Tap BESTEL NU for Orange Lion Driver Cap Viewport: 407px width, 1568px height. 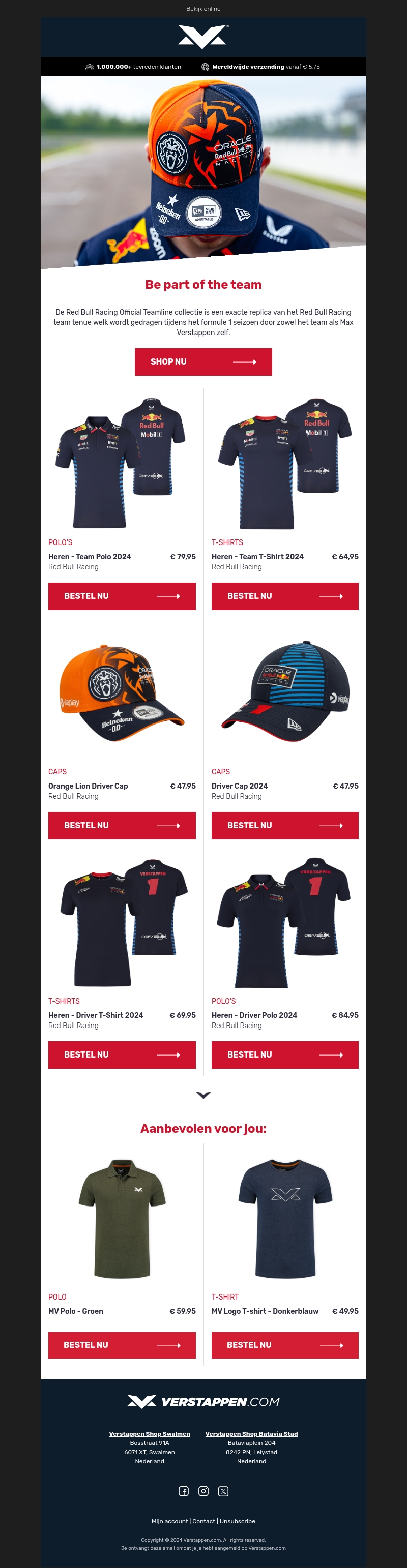(122, 825)
